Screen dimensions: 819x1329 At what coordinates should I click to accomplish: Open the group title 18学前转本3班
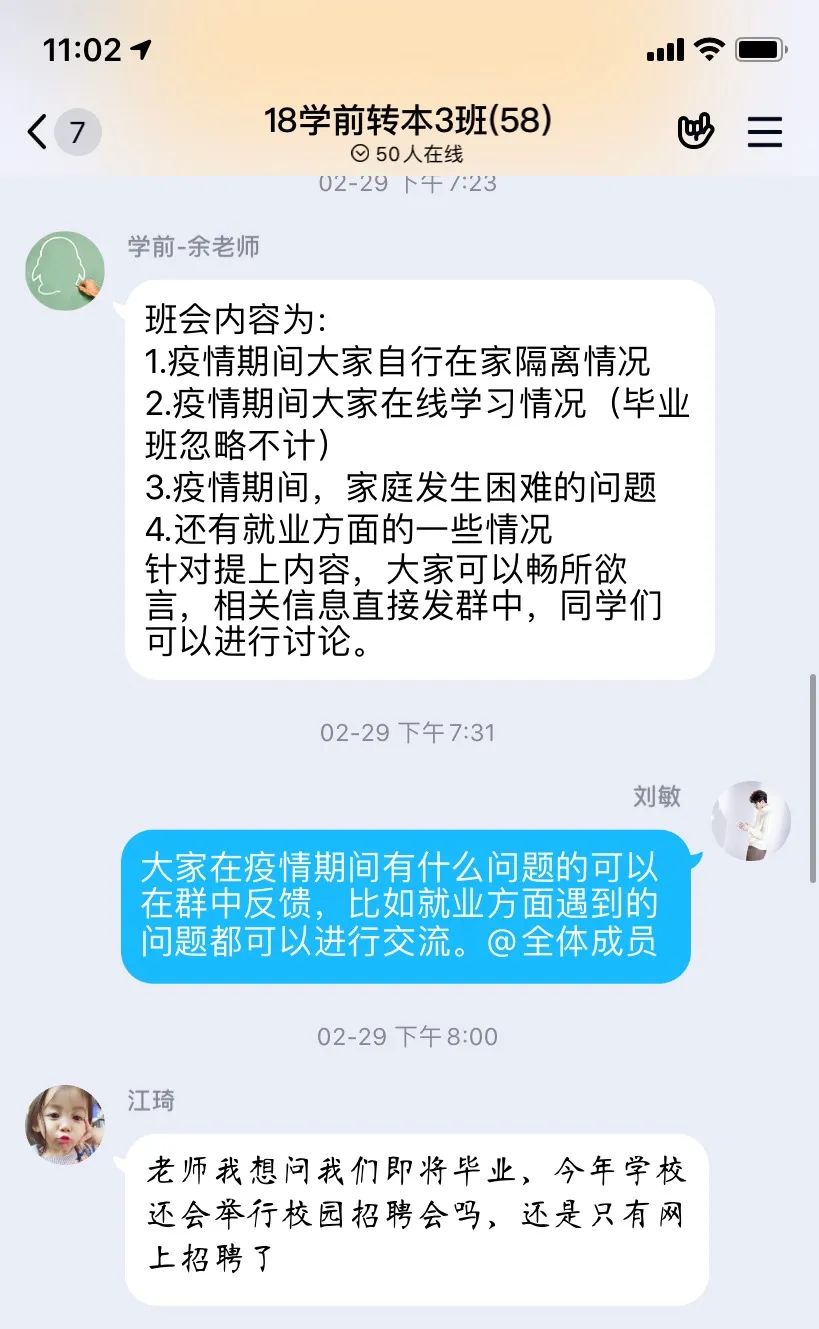[x=408, y=121]
